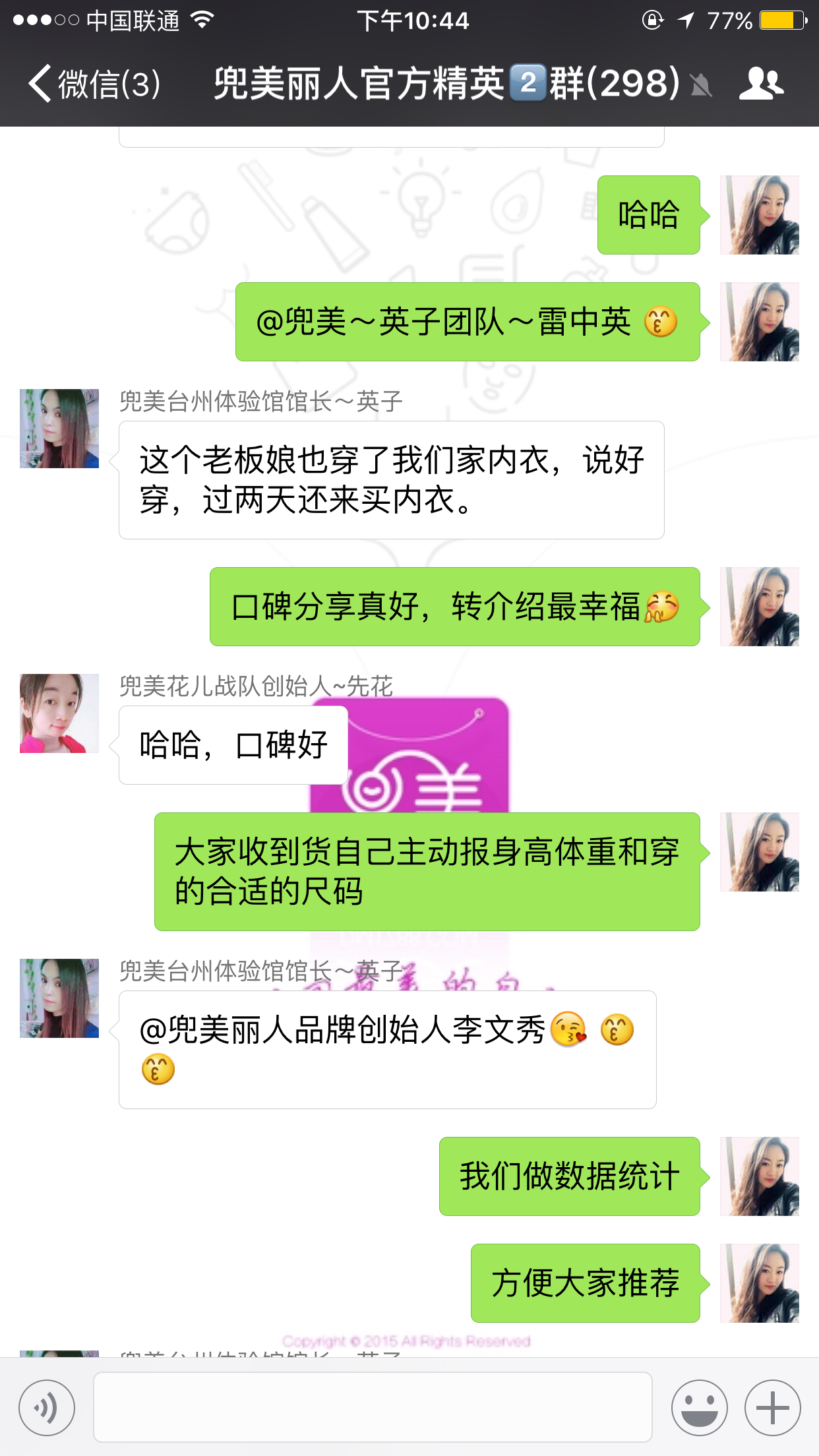
Task: Switch to voice message input
Action: (x=47, y=1408)
